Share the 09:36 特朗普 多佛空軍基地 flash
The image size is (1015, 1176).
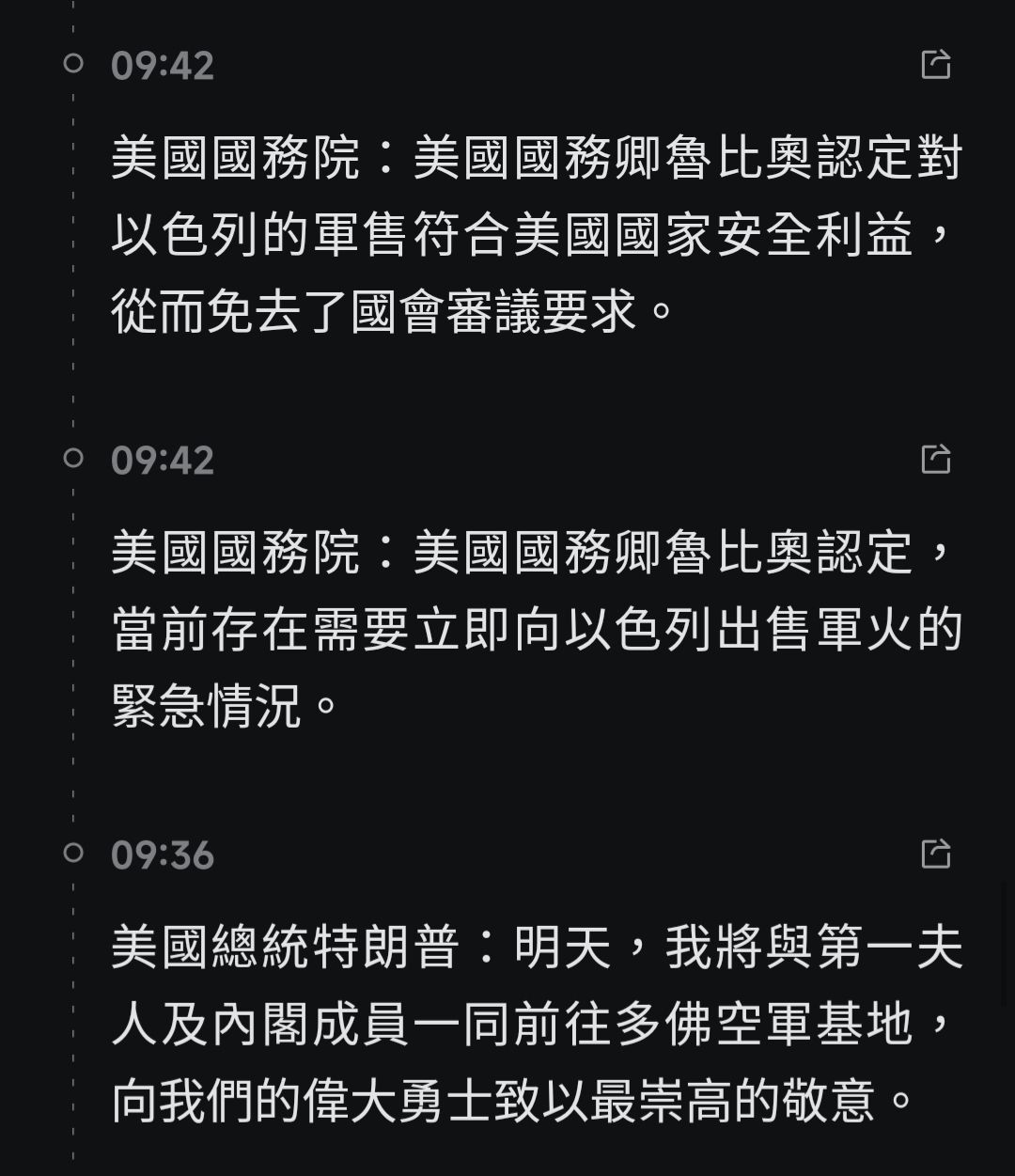935,855
